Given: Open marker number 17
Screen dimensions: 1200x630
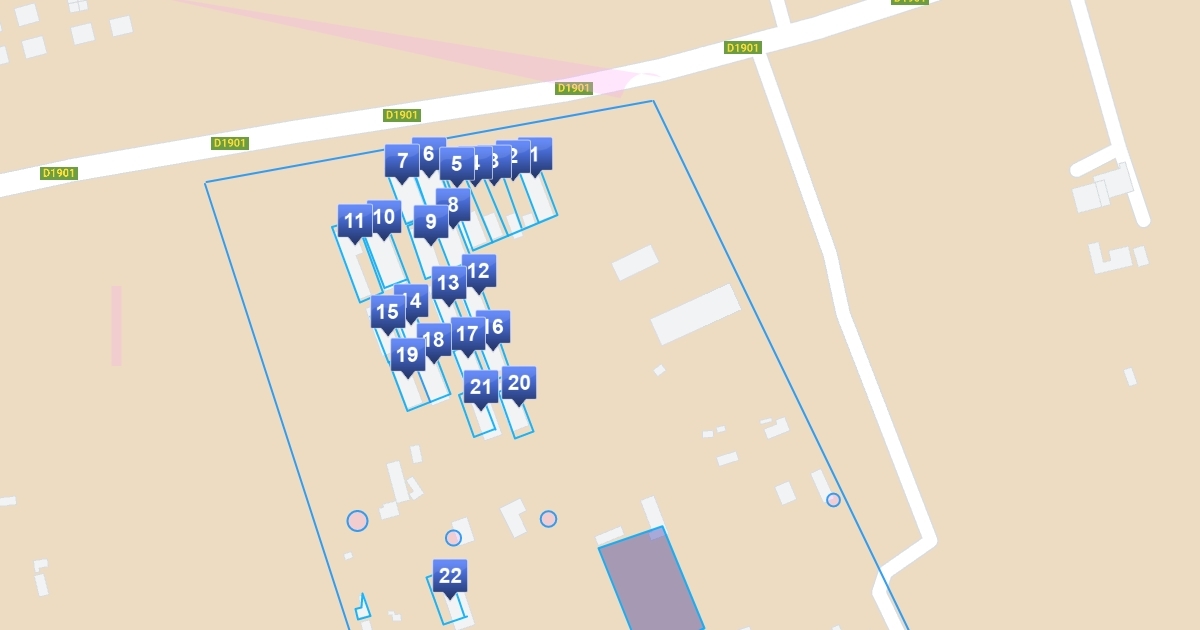Looking at the screenshot, I should tap(466, 333).
